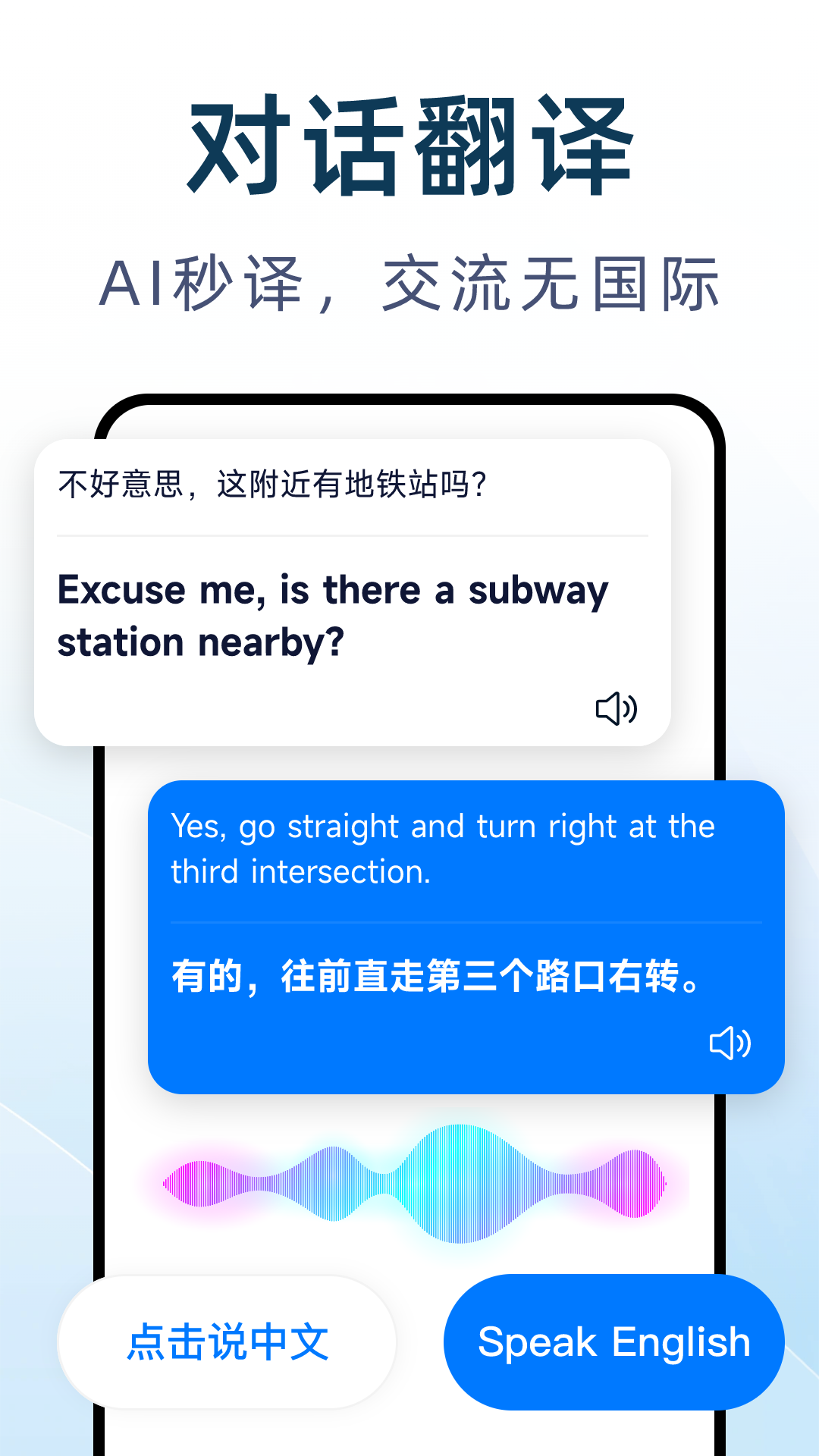The width and height of the screenshot is (819, 1456).
Task: Select the dark speaker icon above the blue bubble
Action: (x=616, y=709)
